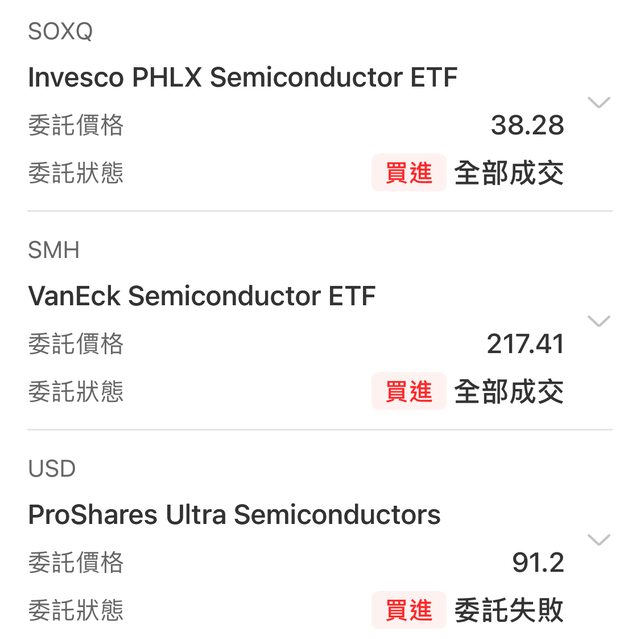The width and height of the screenshot is (640, 639).
Task: Open the Invesco PHLX Semiconductor ETF order
Action: pos(242,77)
